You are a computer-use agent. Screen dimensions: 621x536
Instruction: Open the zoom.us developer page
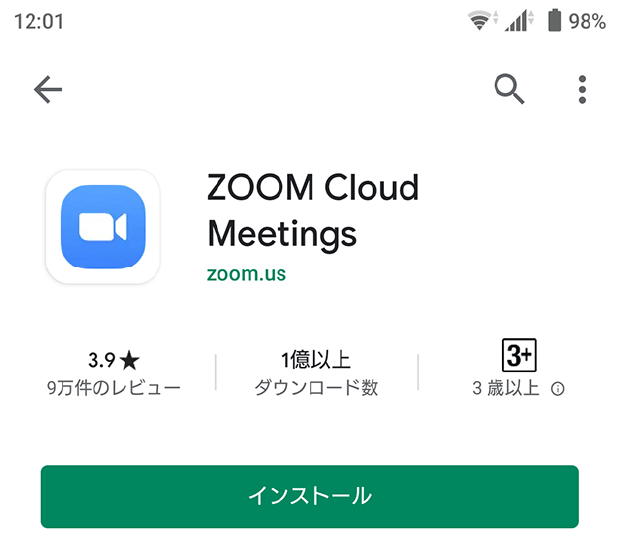tap(246, 274)
